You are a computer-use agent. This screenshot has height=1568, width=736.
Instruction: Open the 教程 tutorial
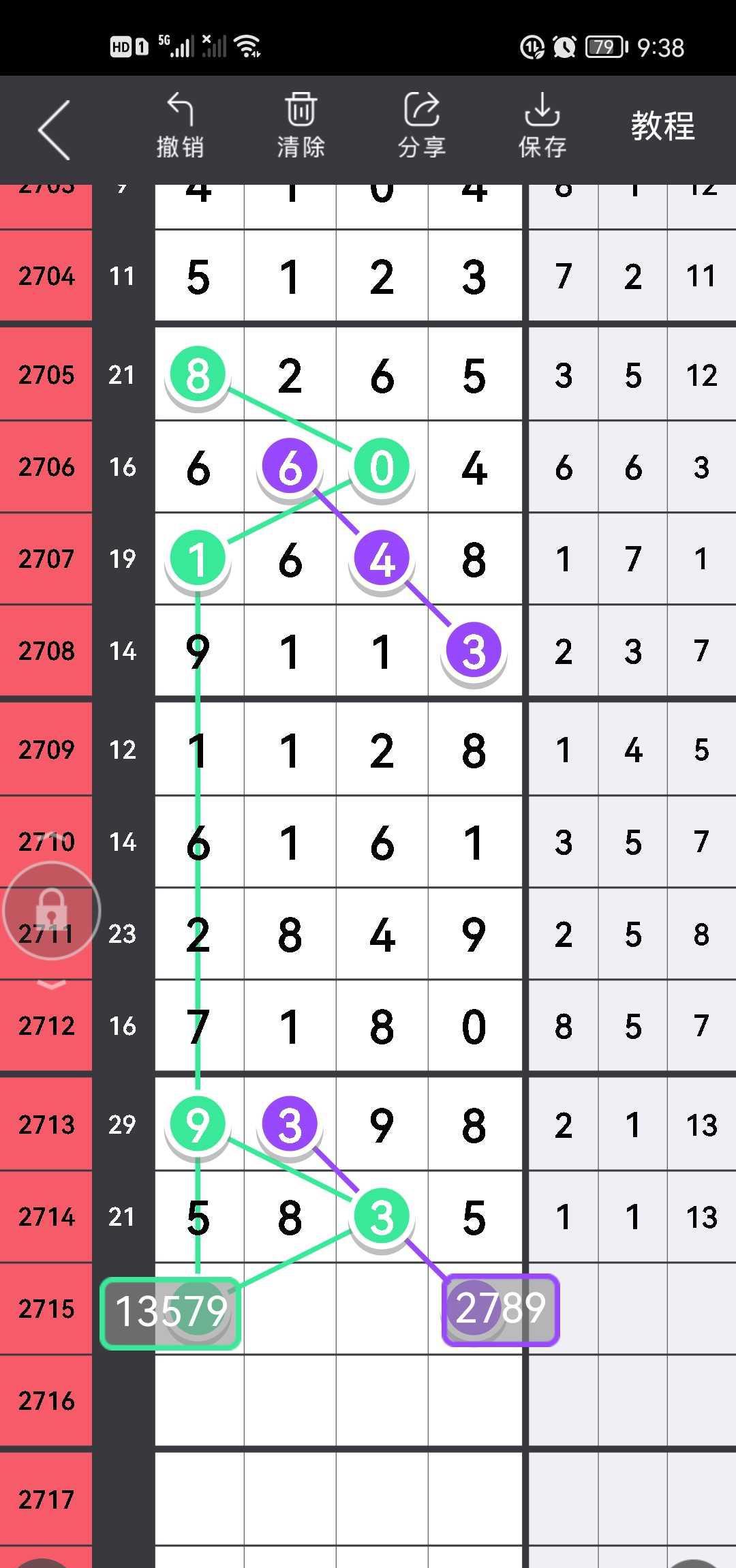pos(662,127)
